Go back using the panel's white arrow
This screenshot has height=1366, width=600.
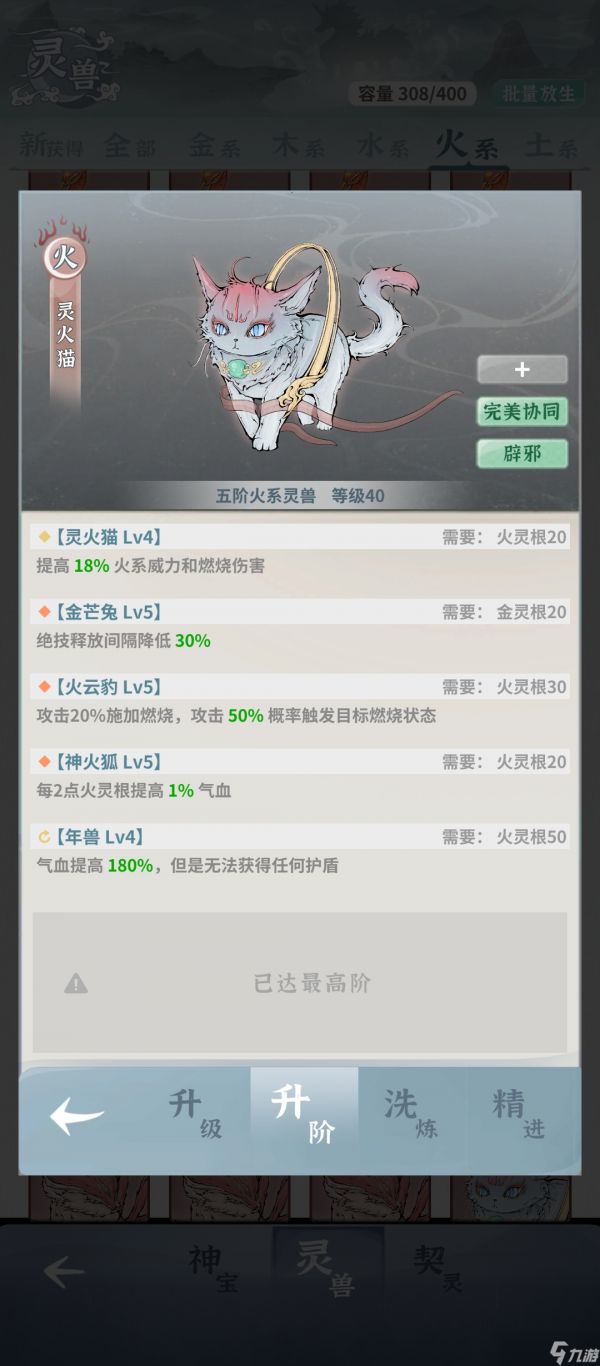77,1116
